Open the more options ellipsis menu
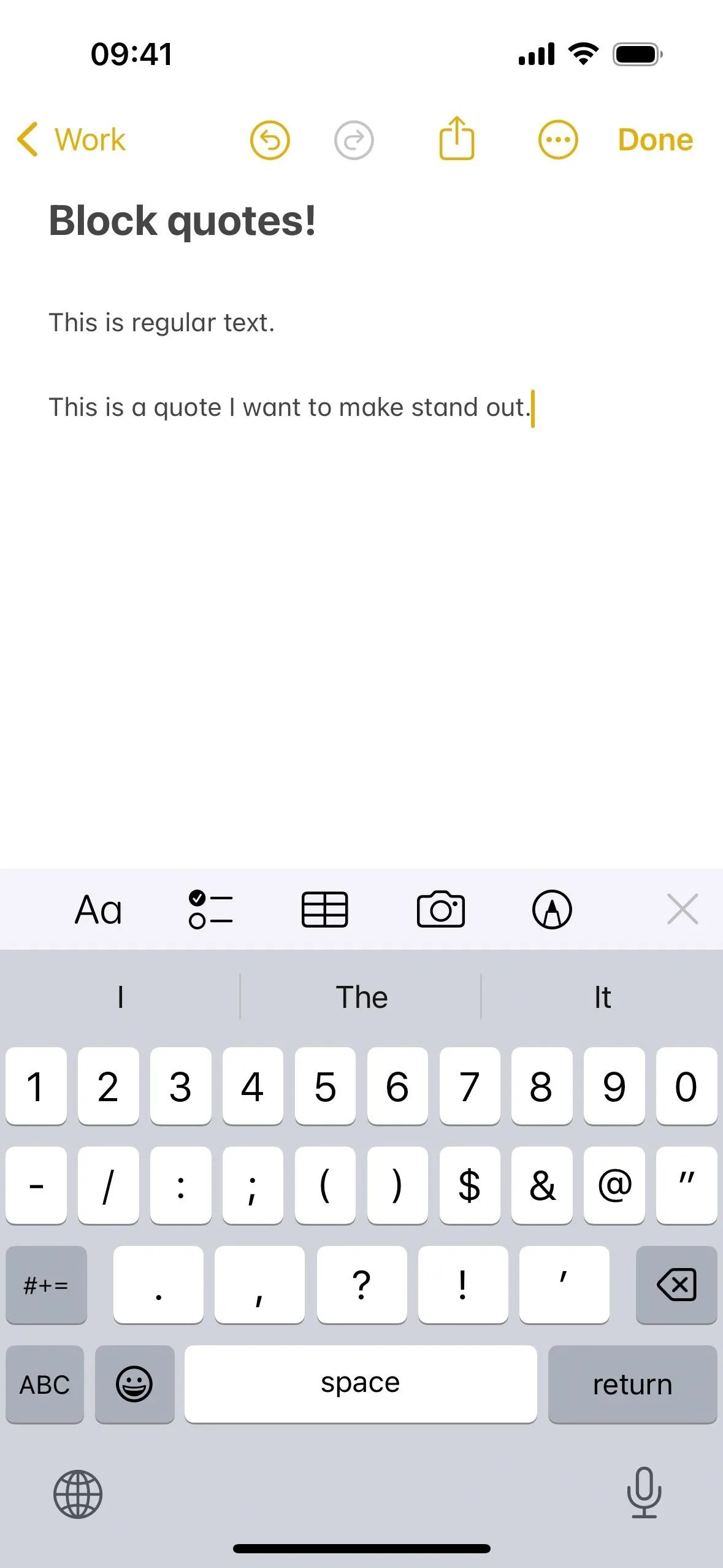Viewport: 723px width, 1568px height. (558, 140)
